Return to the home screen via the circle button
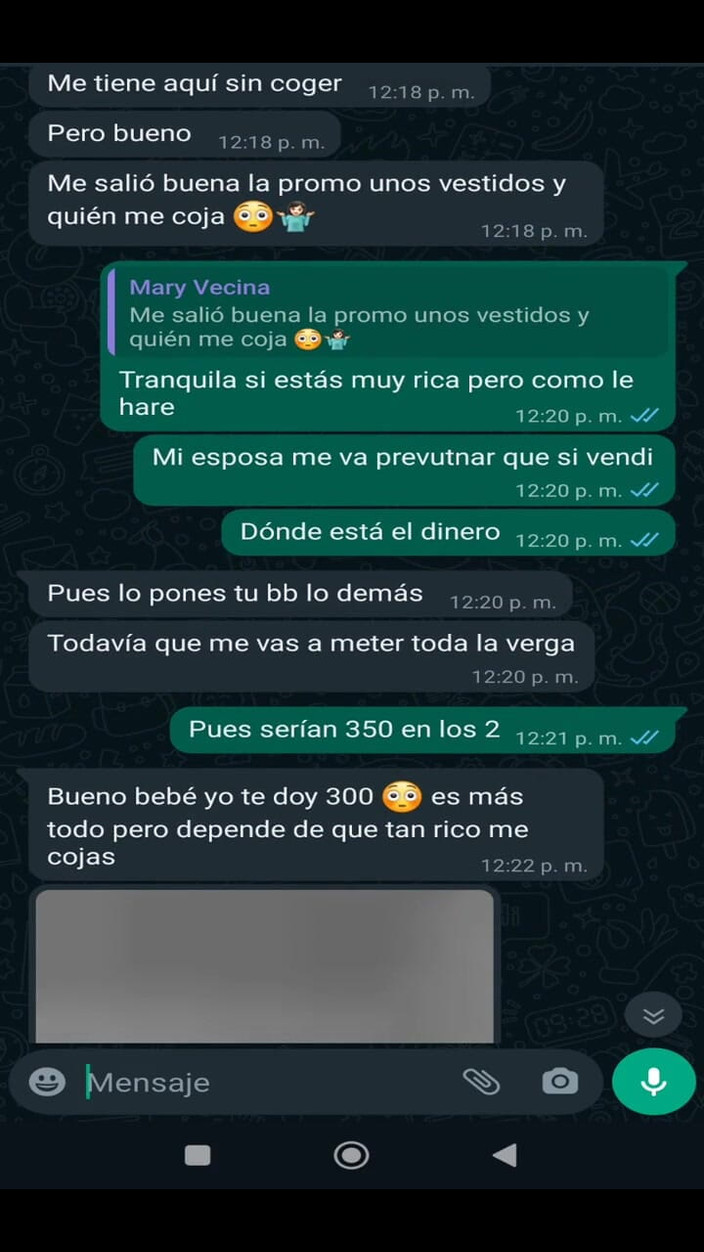Image resolution: width=704 pixels, height=1252 pixels. coord(351,1156)
